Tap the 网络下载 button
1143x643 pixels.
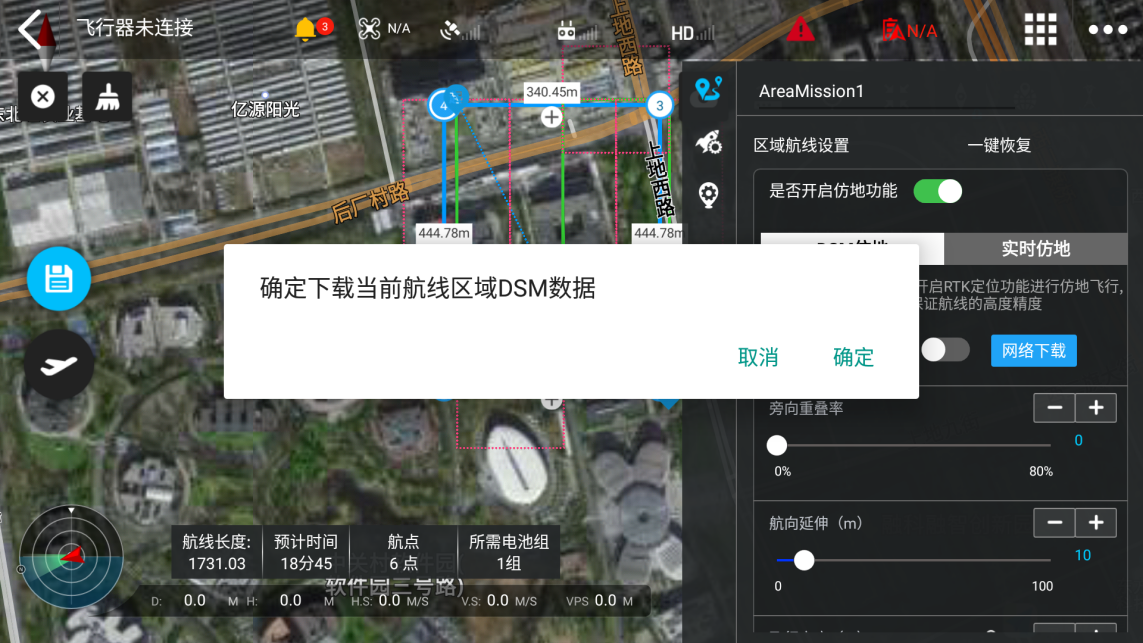coord(1033,350)
